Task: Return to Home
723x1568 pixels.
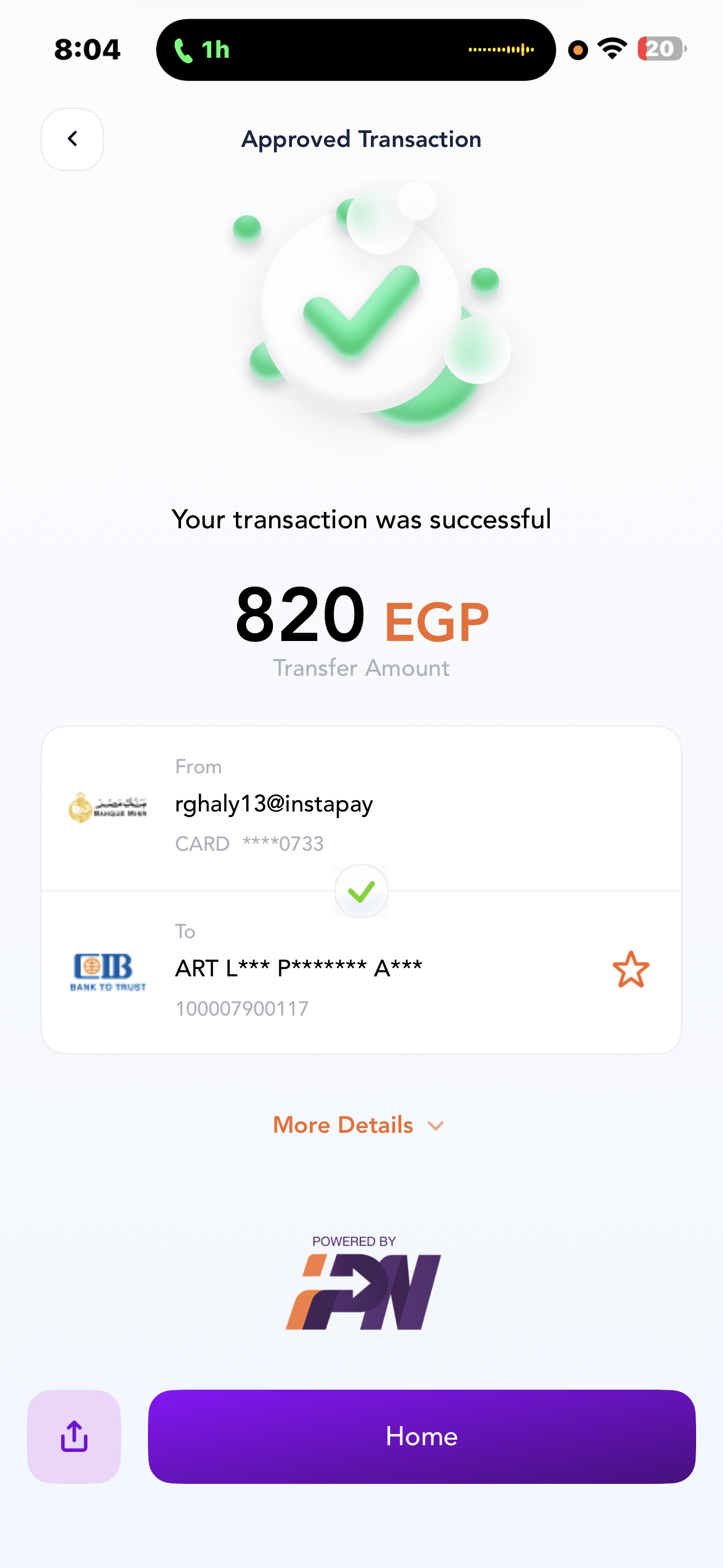Action: coord(421,1436)
